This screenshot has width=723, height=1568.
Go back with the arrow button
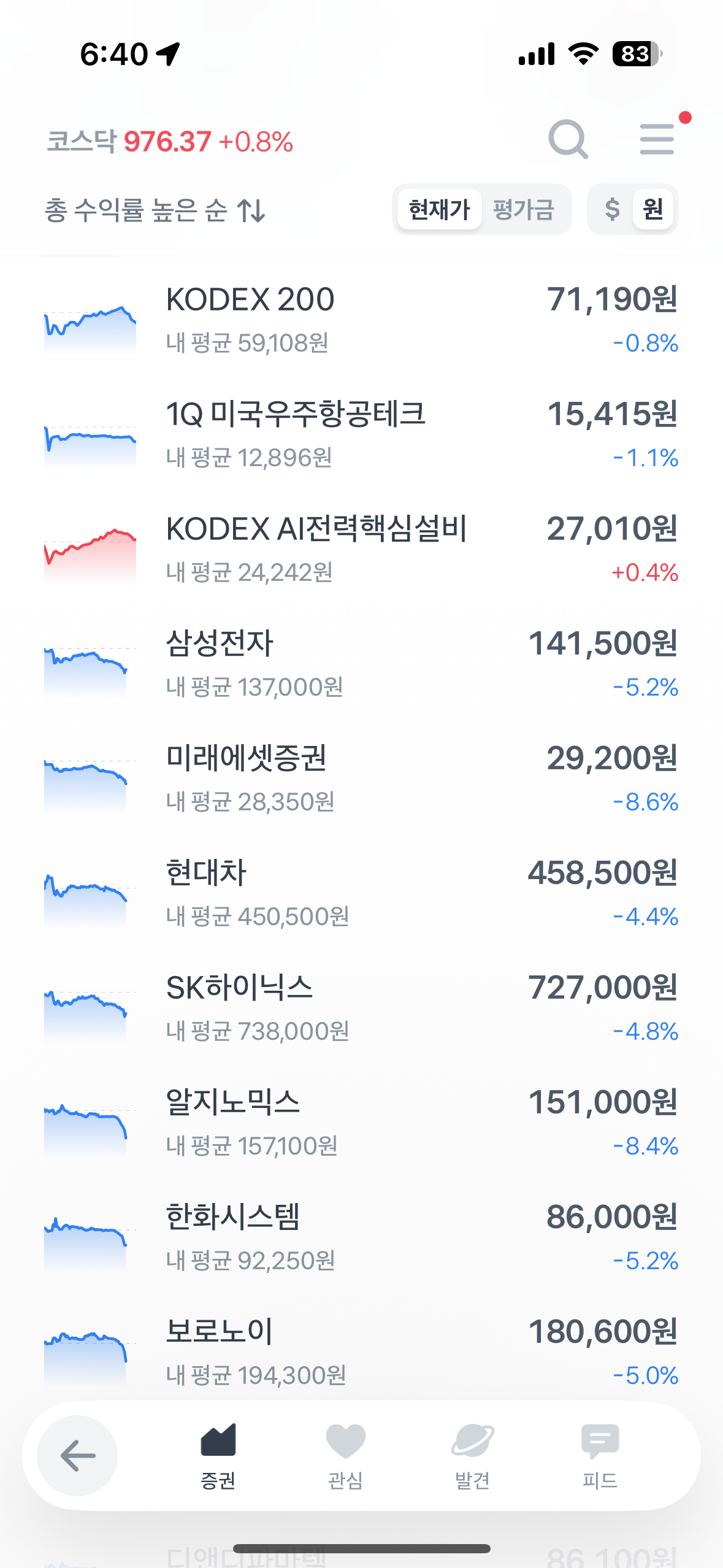click(77, 1455)
